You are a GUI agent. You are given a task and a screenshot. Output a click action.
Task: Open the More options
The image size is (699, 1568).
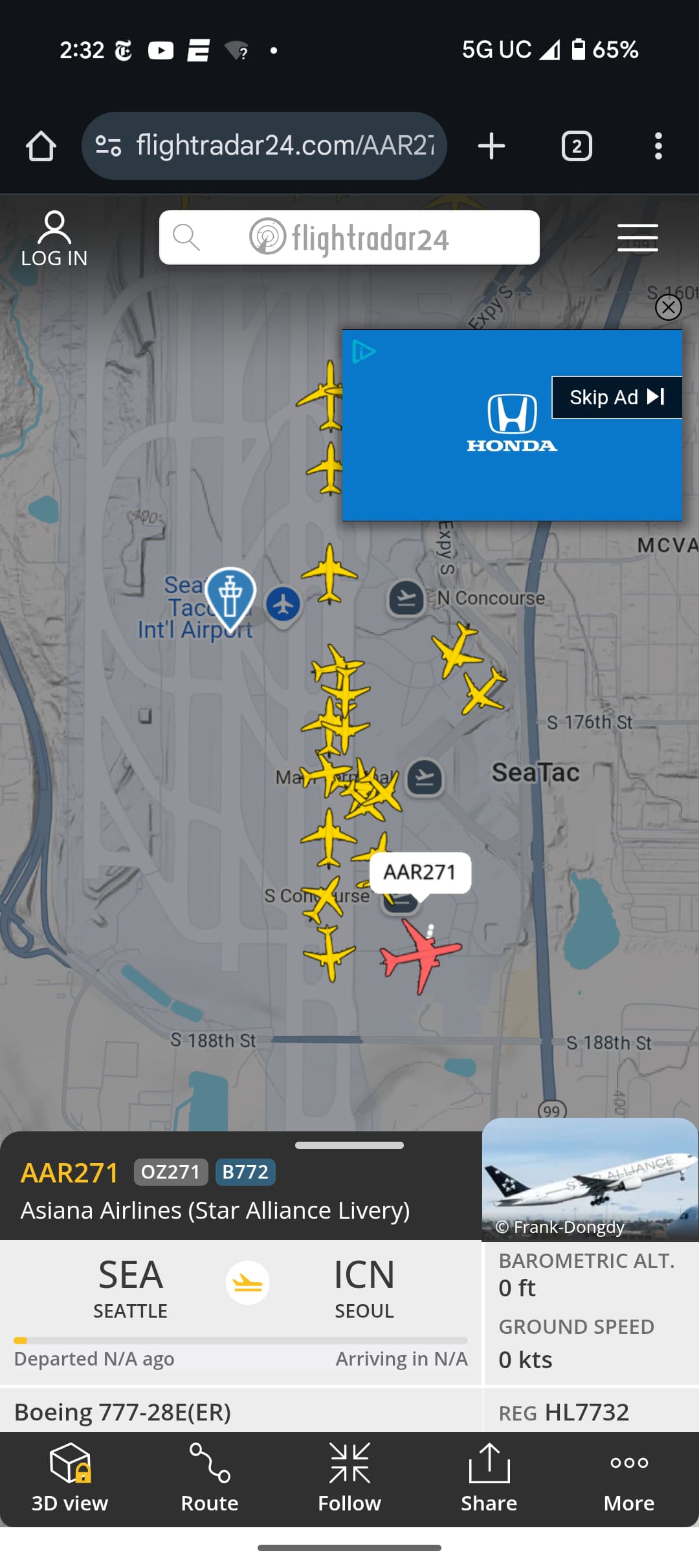[x=629, y=1479]
